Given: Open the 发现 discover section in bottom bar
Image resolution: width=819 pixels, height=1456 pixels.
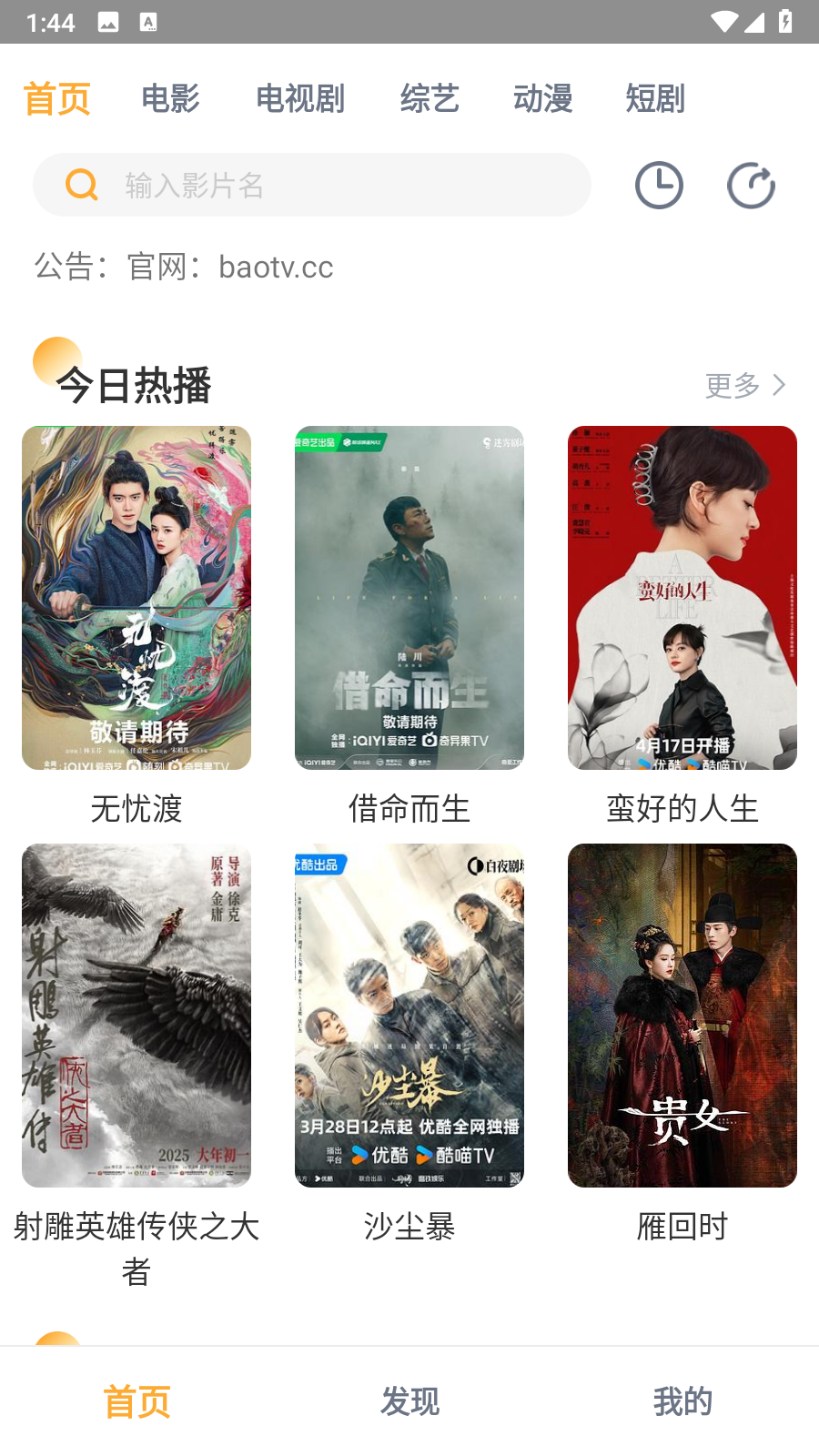Looking at the screenshot, I should [409, 1402].
